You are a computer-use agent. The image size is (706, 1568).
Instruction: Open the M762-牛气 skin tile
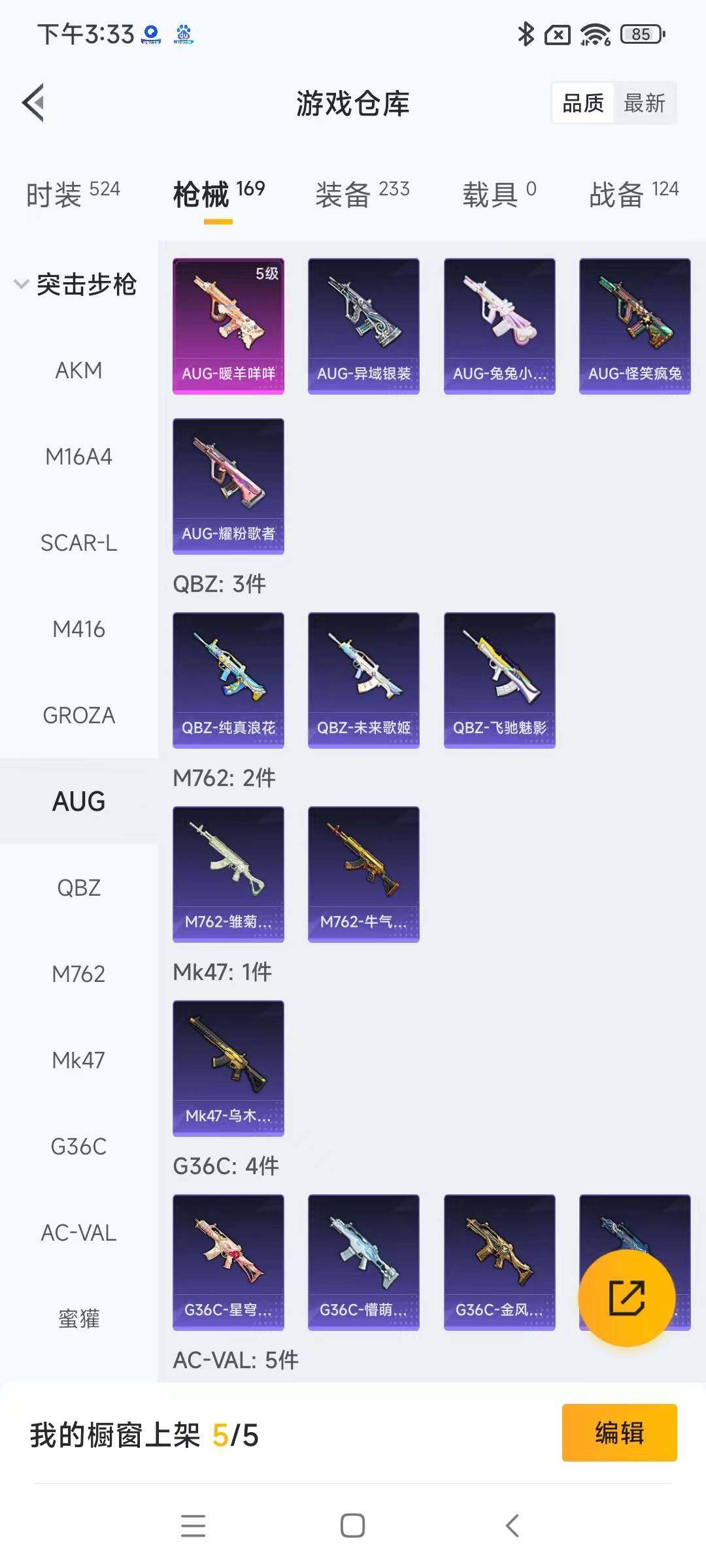click(363, 874)
